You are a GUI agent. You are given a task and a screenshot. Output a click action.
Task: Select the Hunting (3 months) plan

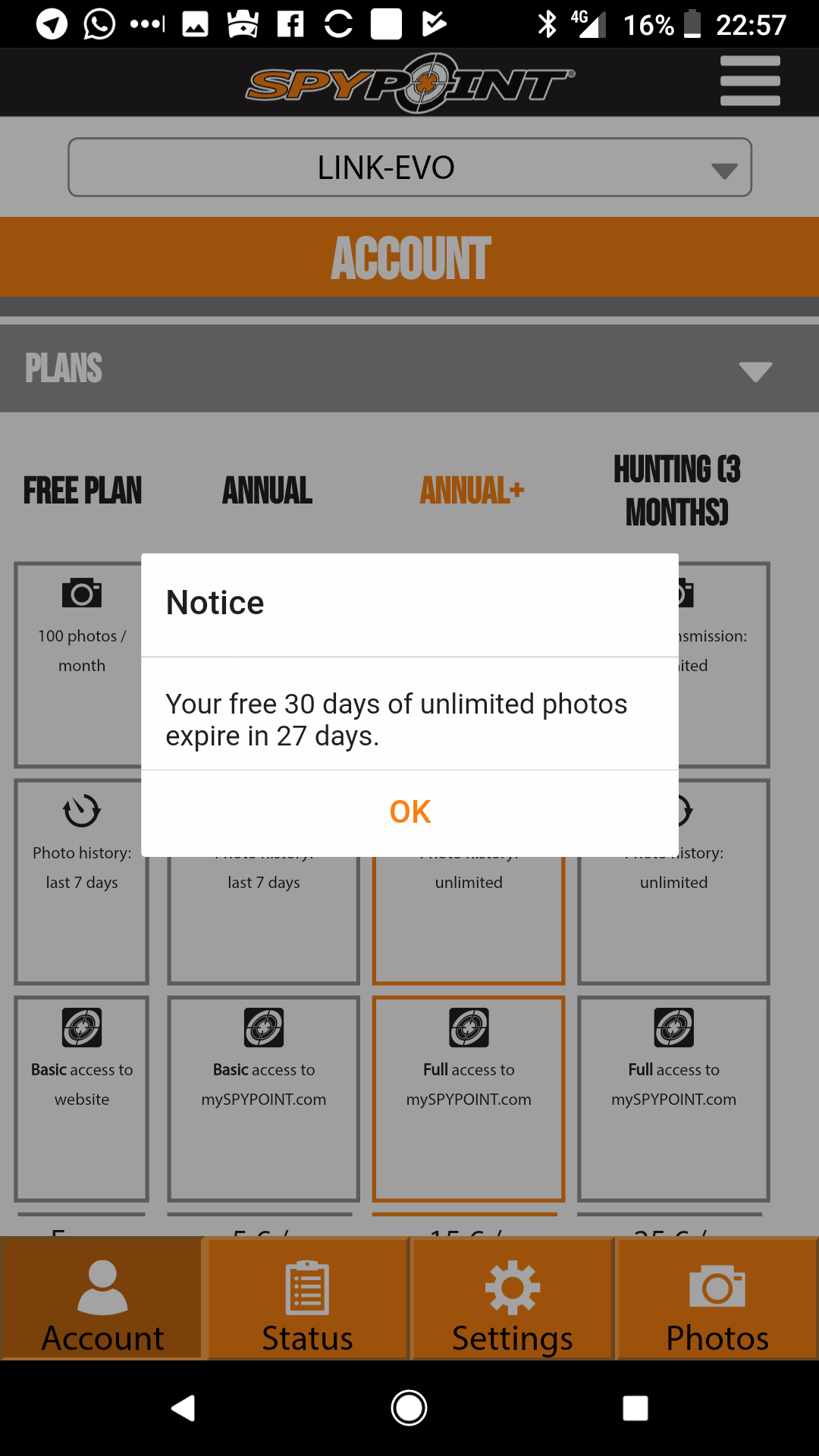click(x=676, y=491)
